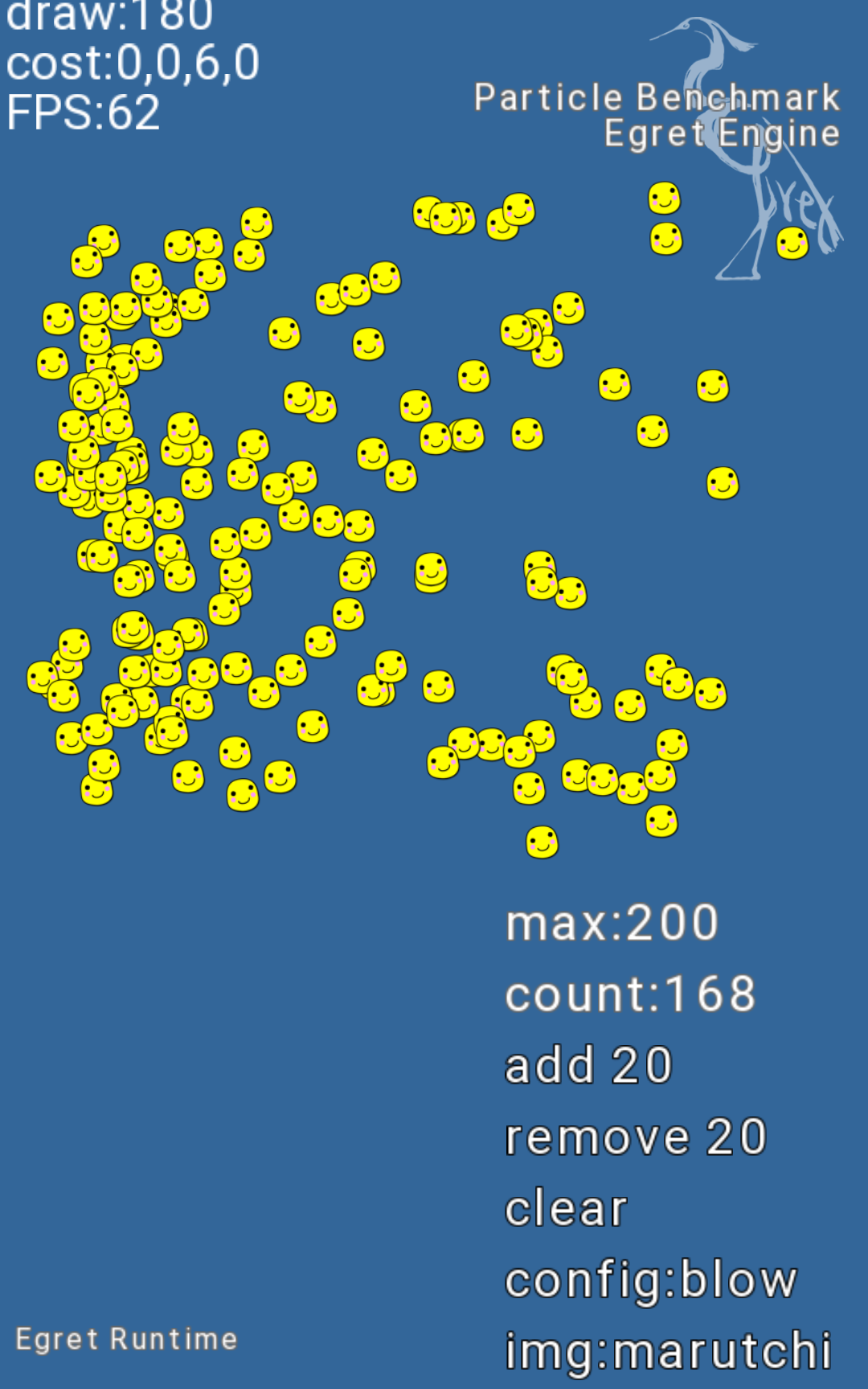Add 20 particles

(588, 1065)
